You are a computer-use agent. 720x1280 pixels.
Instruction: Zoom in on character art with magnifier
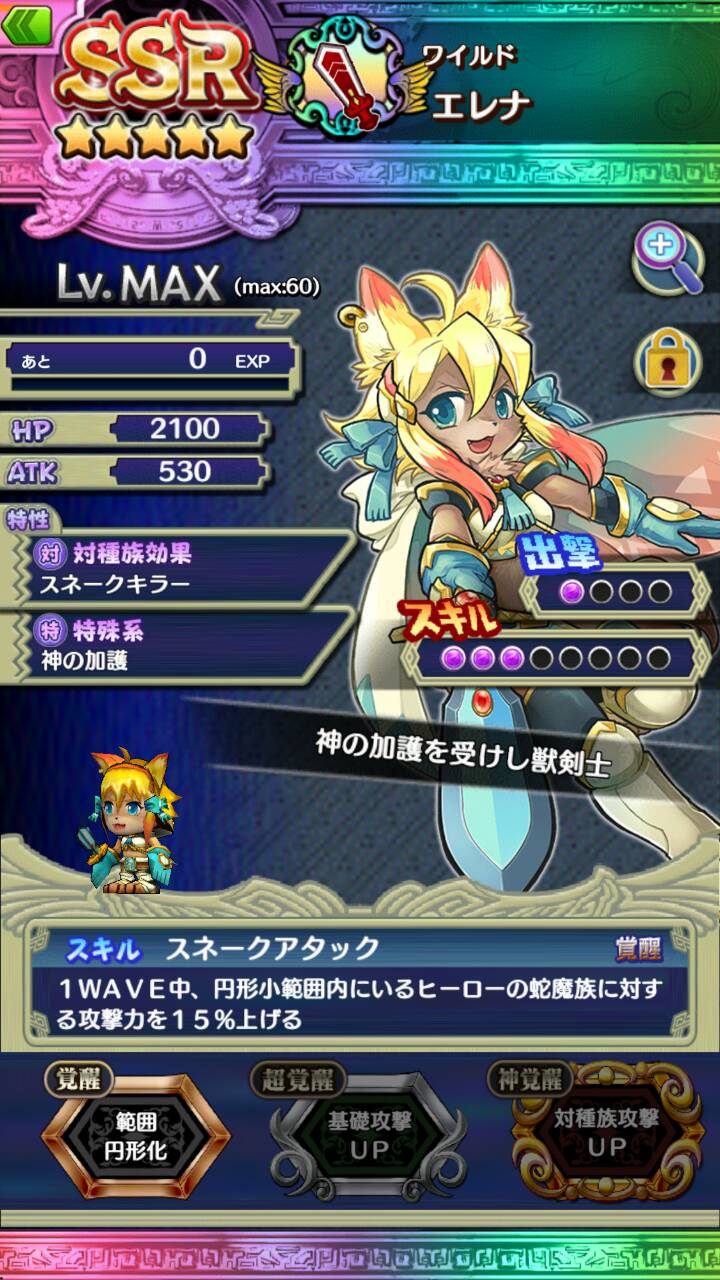click(x=667, y=257)
